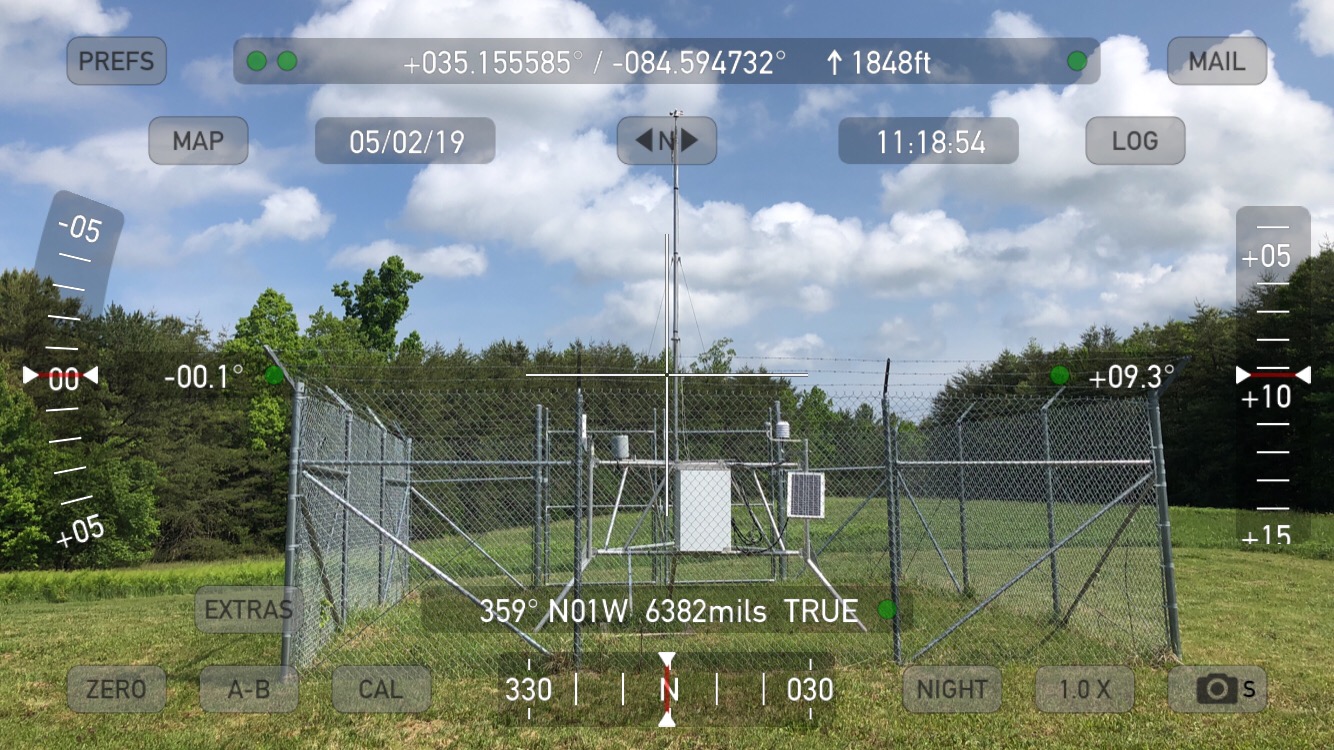The image size is (1334, 750).
Task: Enable NIGHT mode
Action: click(952, 689)
